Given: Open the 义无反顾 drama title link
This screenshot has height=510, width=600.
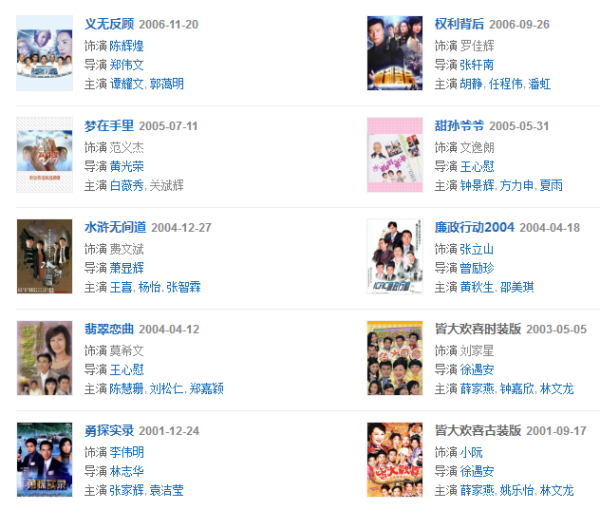Looking at the screenshot, I should 110,24.
